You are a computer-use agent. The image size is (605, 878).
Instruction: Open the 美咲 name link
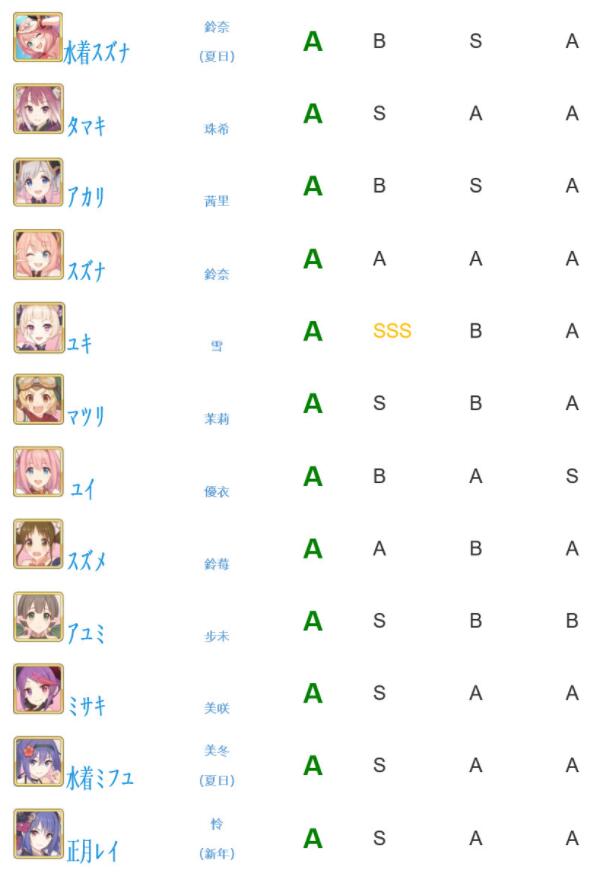[x=216, y=709]
